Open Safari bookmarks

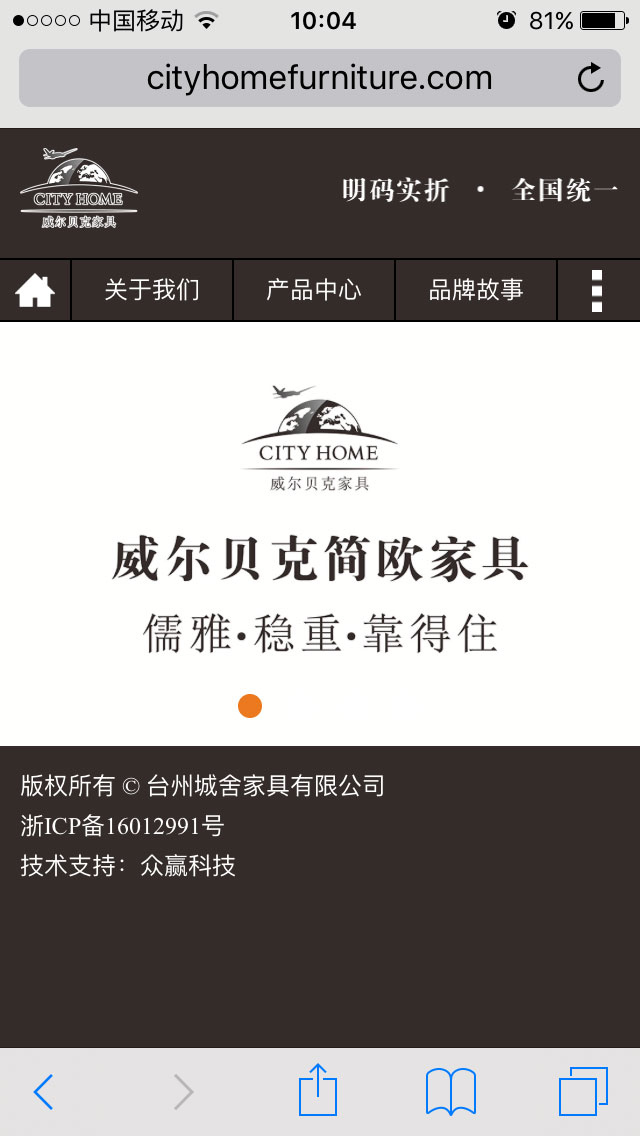tap(451, 1091)
